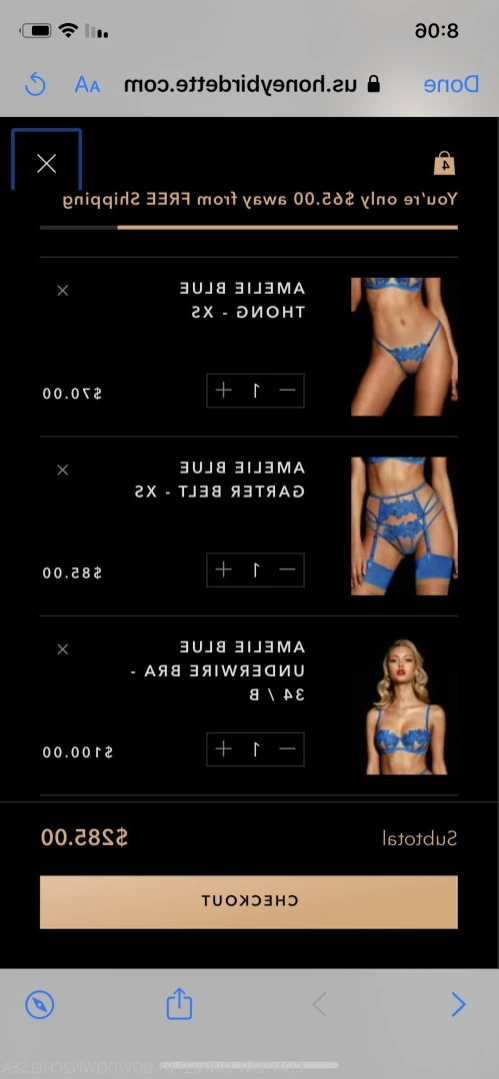Open the AA reader text options
The image size is (499, 1079).
coord(87,85)
